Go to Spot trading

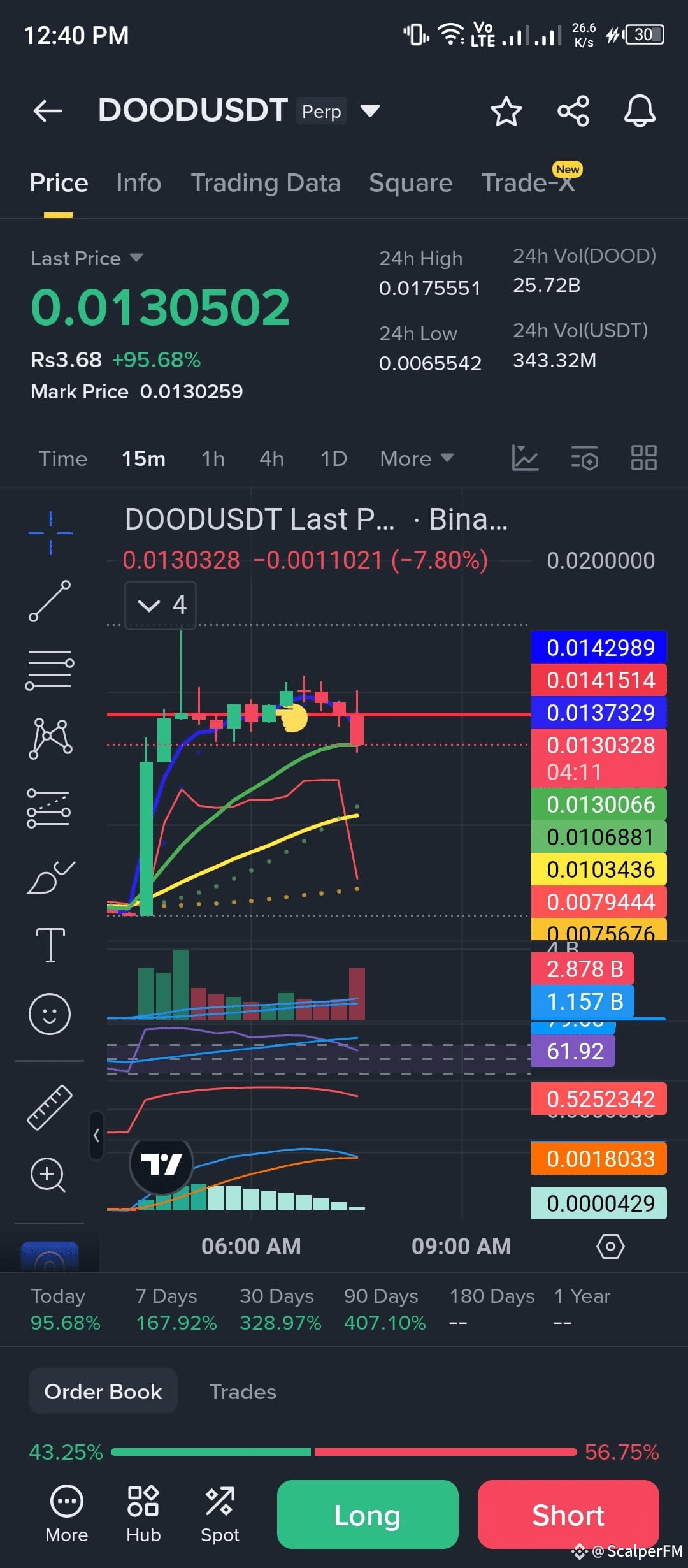pyautogui.click(x=220, y=1514)
